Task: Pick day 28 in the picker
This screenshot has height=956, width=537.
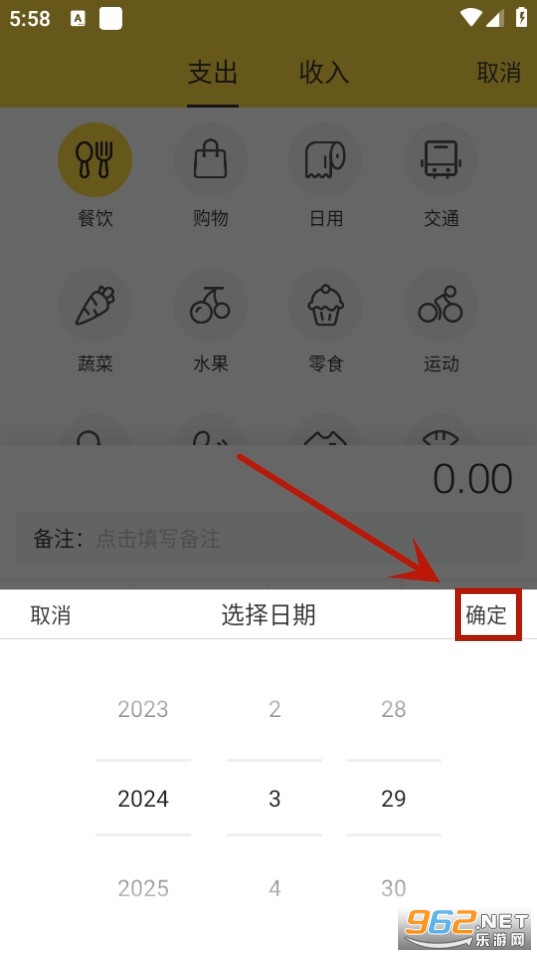Action: tap(393, 709)
